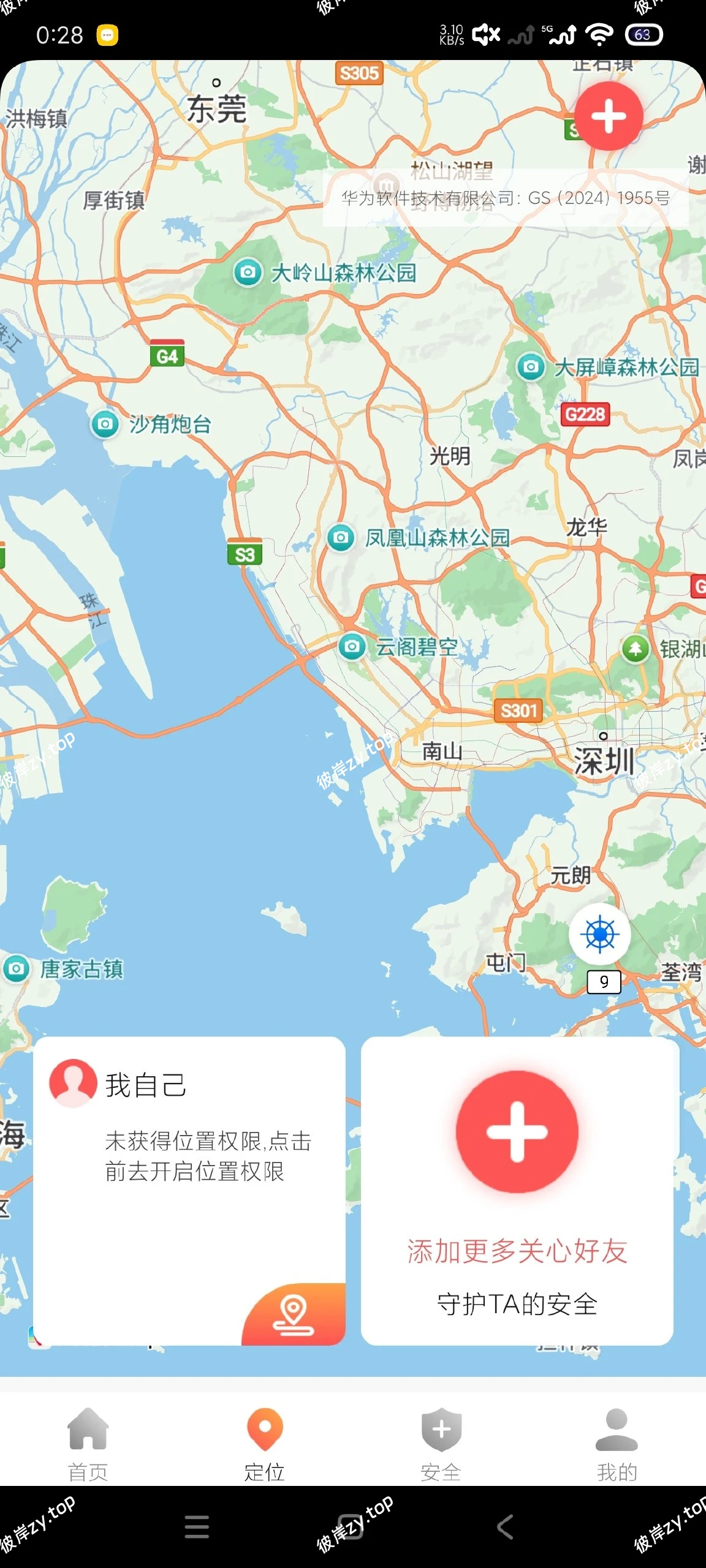Click the blue compass wheel icon on map

pyautogui.click(x=599, y=933)
